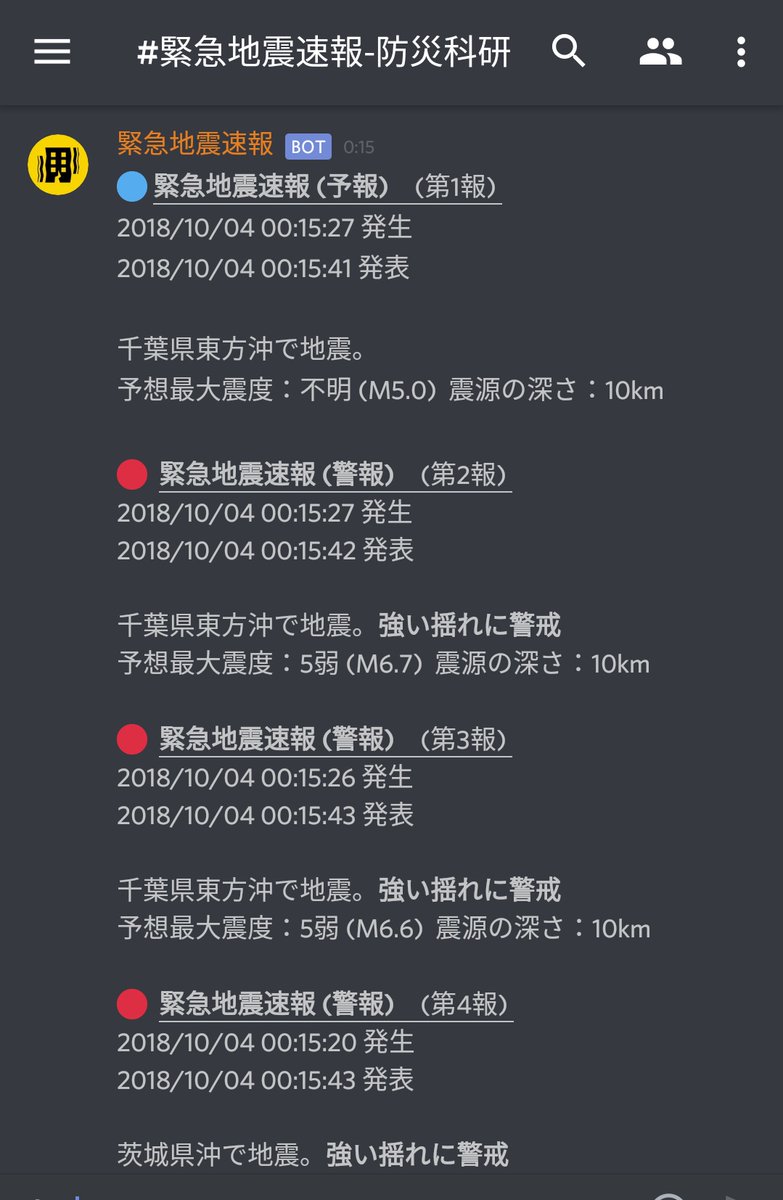View the 緊急地震速報 bot username profile

195,144
